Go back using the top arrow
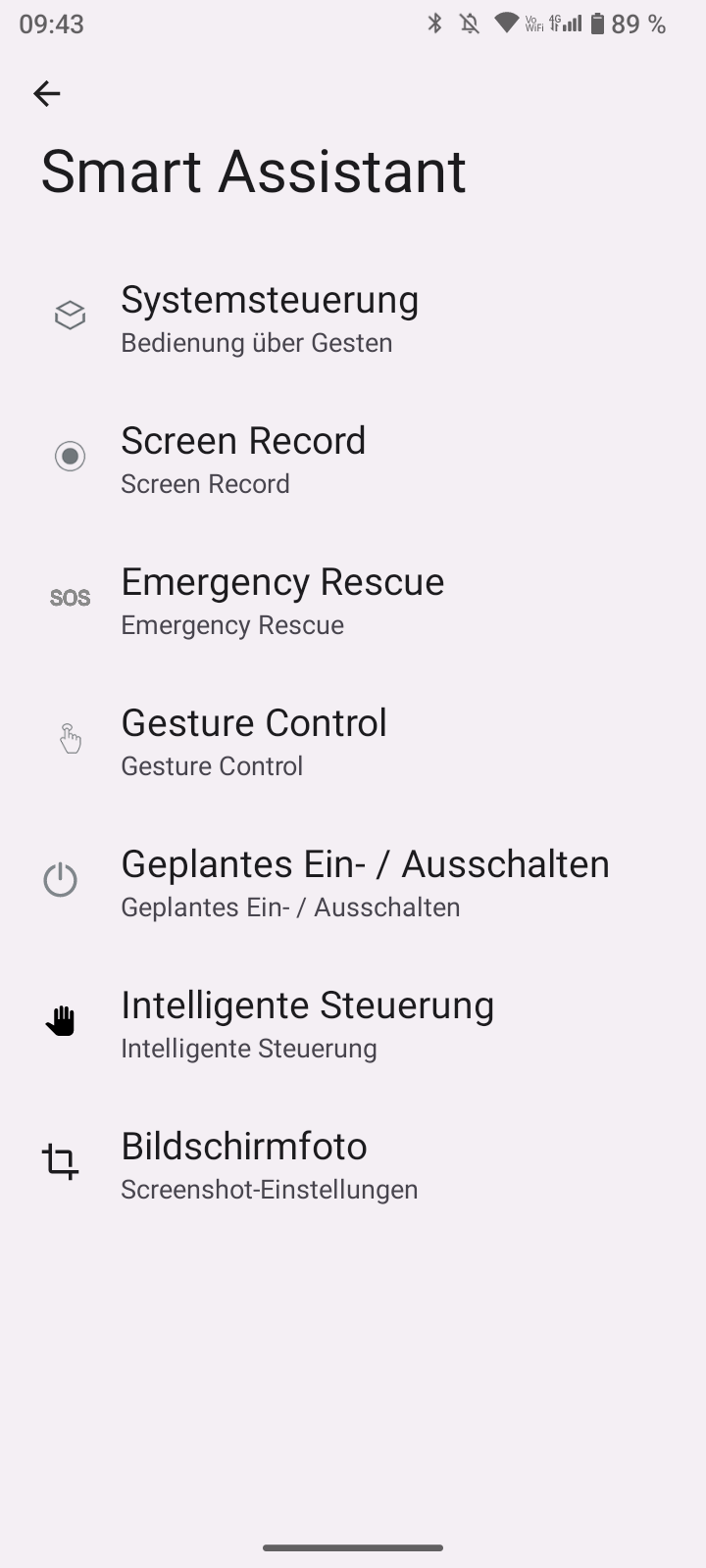The height and width of the screenshot is (1568, 706). click(x=46, y=93)
